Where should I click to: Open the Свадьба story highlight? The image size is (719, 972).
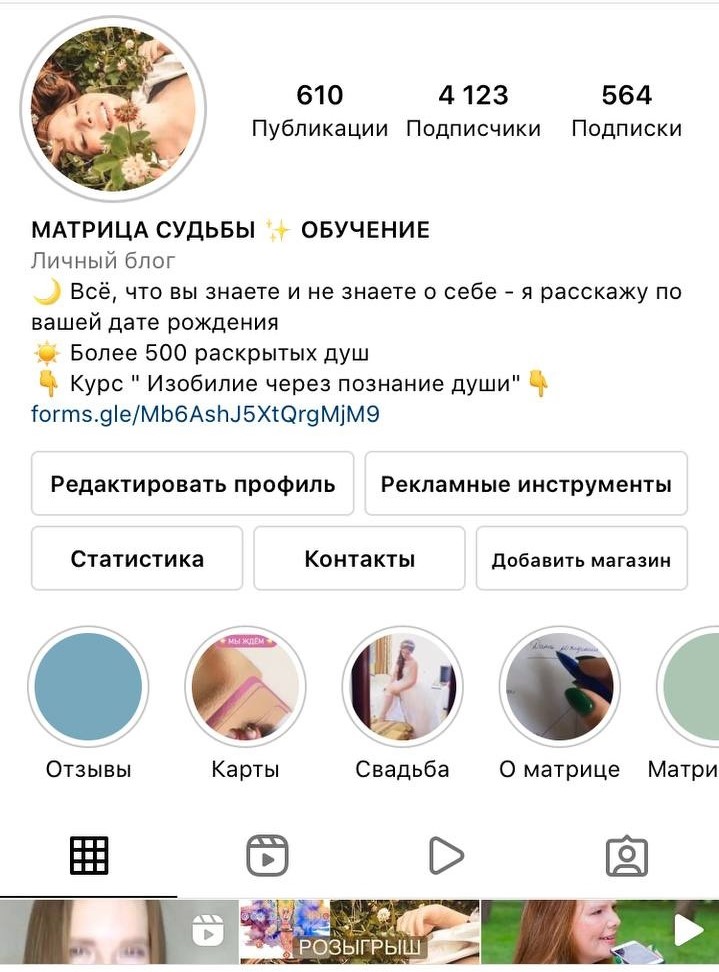coord(402,690)
